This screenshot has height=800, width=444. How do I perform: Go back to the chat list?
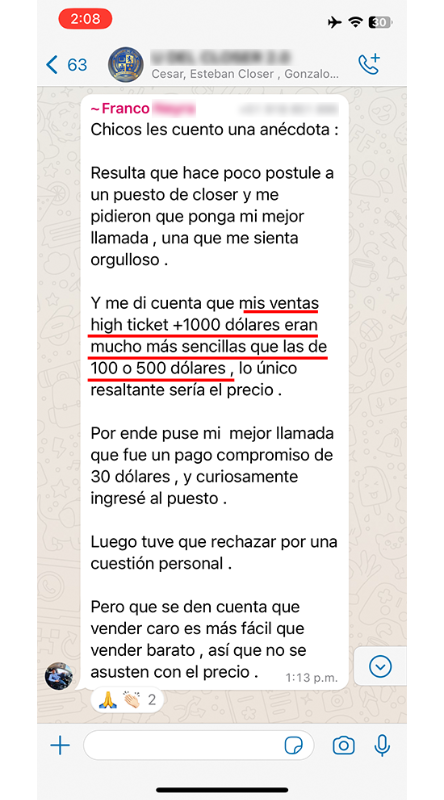(66, 65)
